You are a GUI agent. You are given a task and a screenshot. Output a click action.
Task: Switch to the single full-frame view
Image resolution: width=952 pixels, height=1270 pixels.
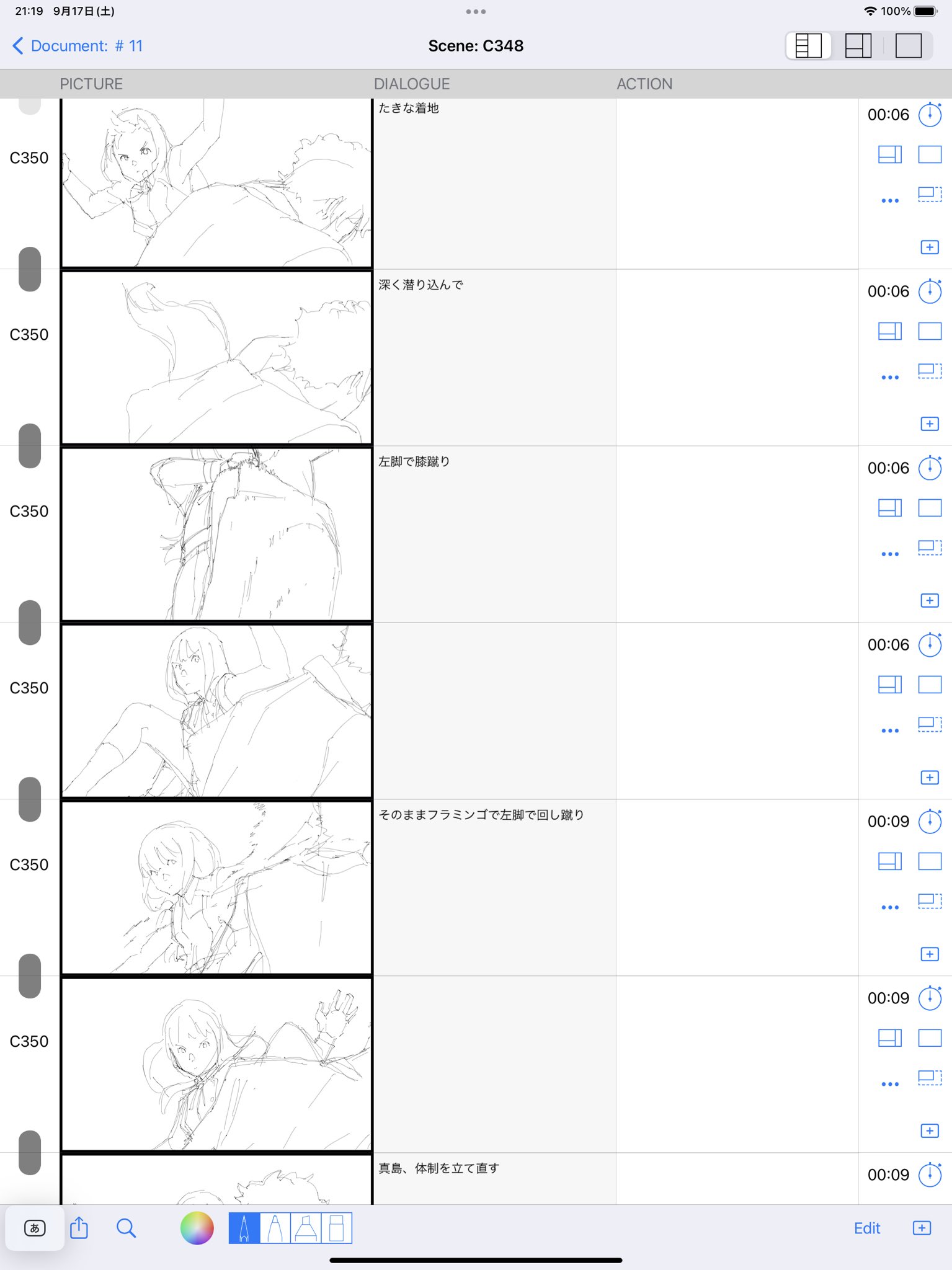click(908, 46)
